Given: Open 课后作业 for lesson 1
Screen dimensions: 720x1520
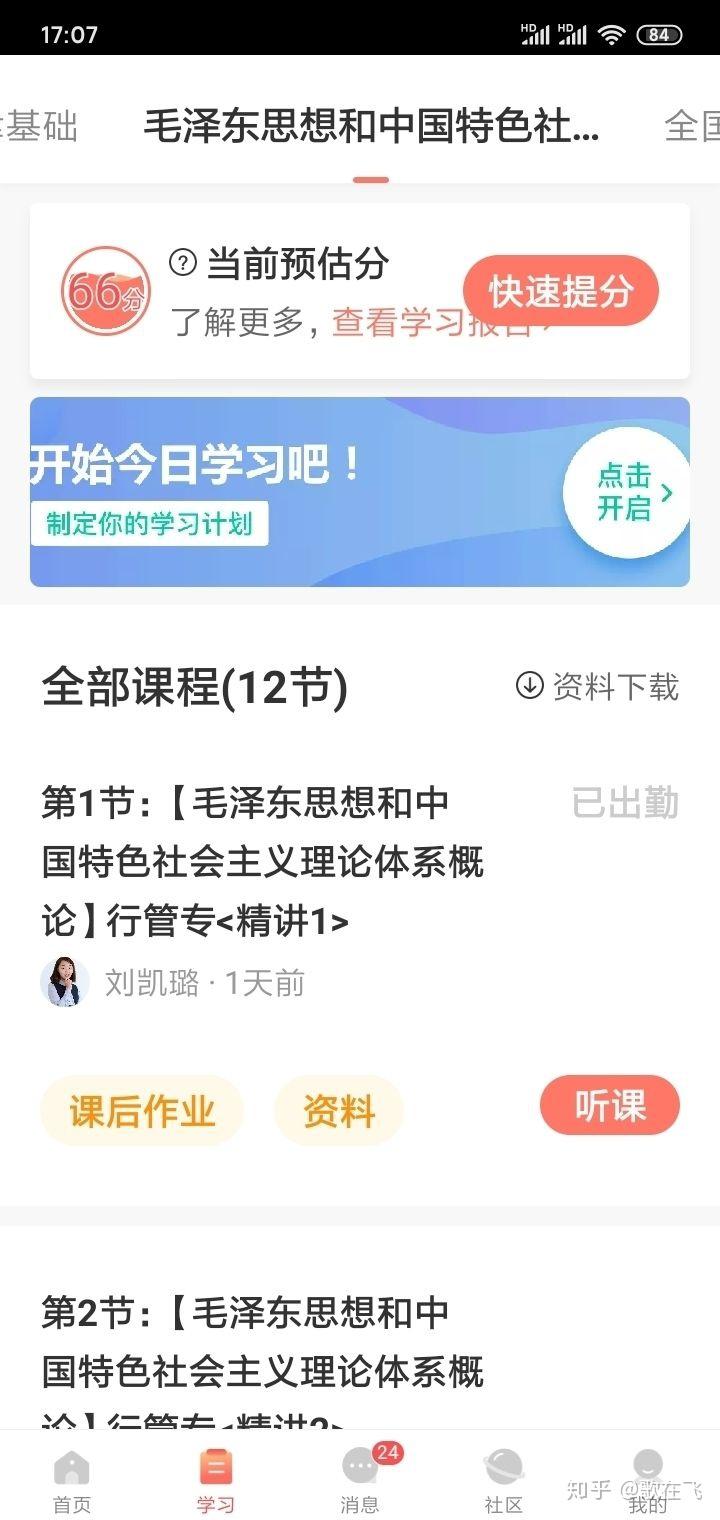Looking at the screenshot, I should coord(142,1111).
